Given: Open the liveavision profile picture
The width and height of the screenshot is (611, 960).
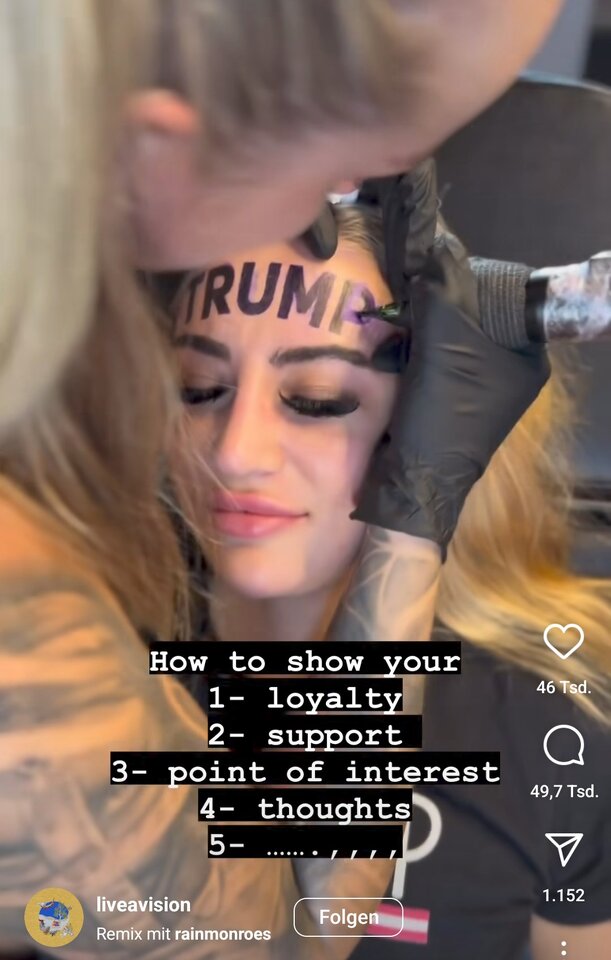Looking at the screenshot, I should [54, 917].
